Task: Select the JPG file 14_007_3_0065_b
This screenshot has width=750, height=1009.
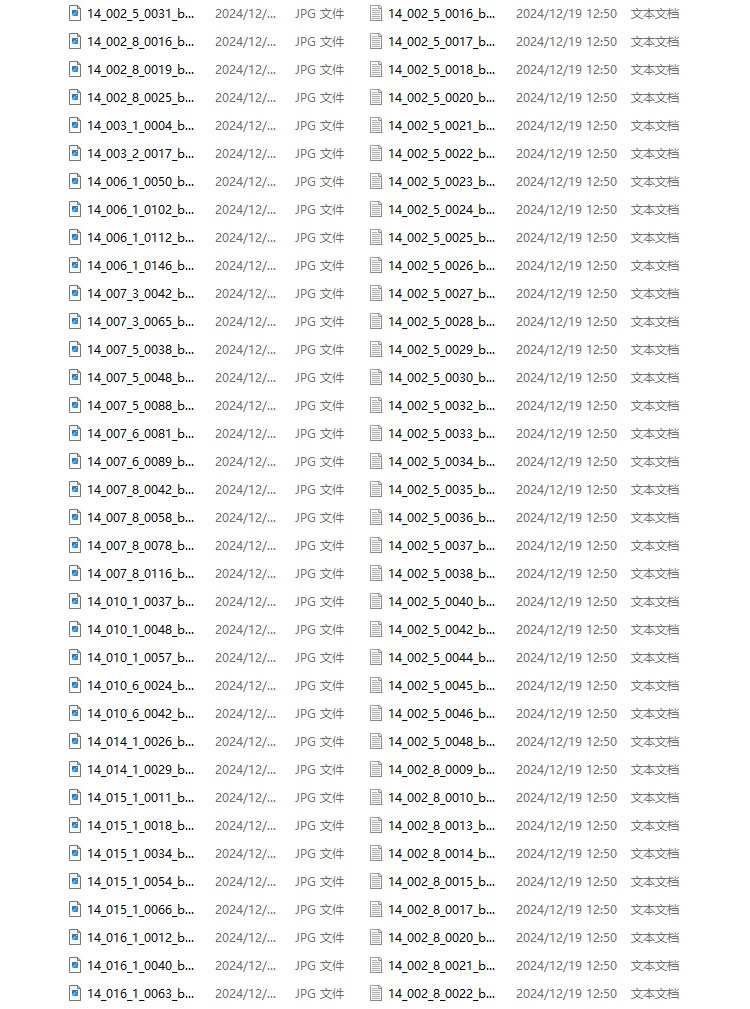Action: pyautogui.click(x=140, y=322)
